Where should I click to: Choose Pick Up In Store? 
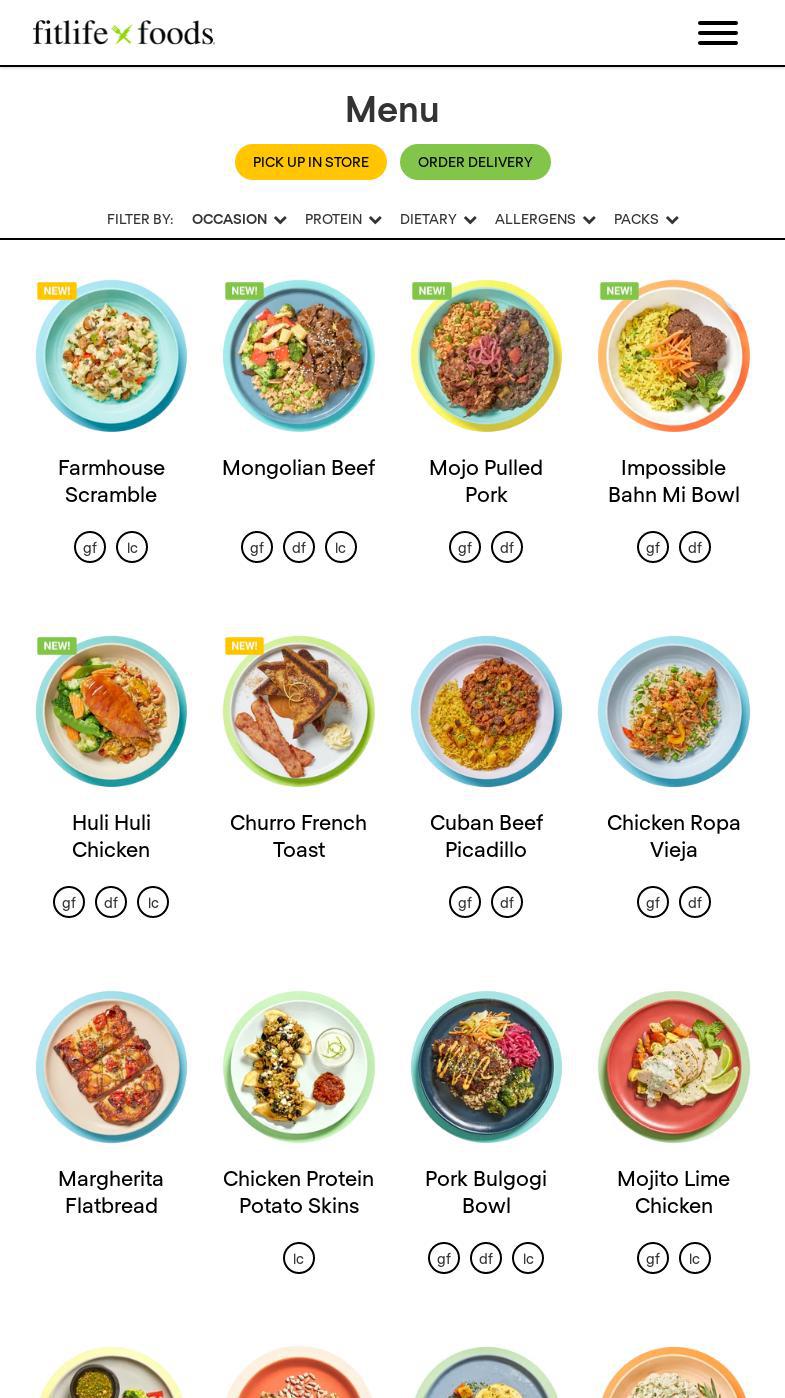[311, 162]
